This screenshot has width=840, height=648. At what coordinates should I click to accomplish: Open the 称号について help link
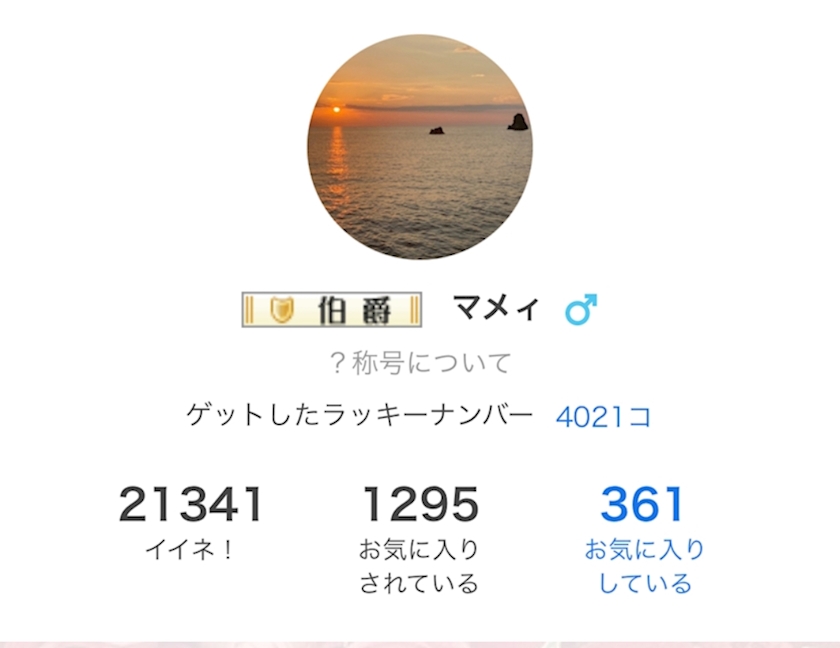point(420,363)
